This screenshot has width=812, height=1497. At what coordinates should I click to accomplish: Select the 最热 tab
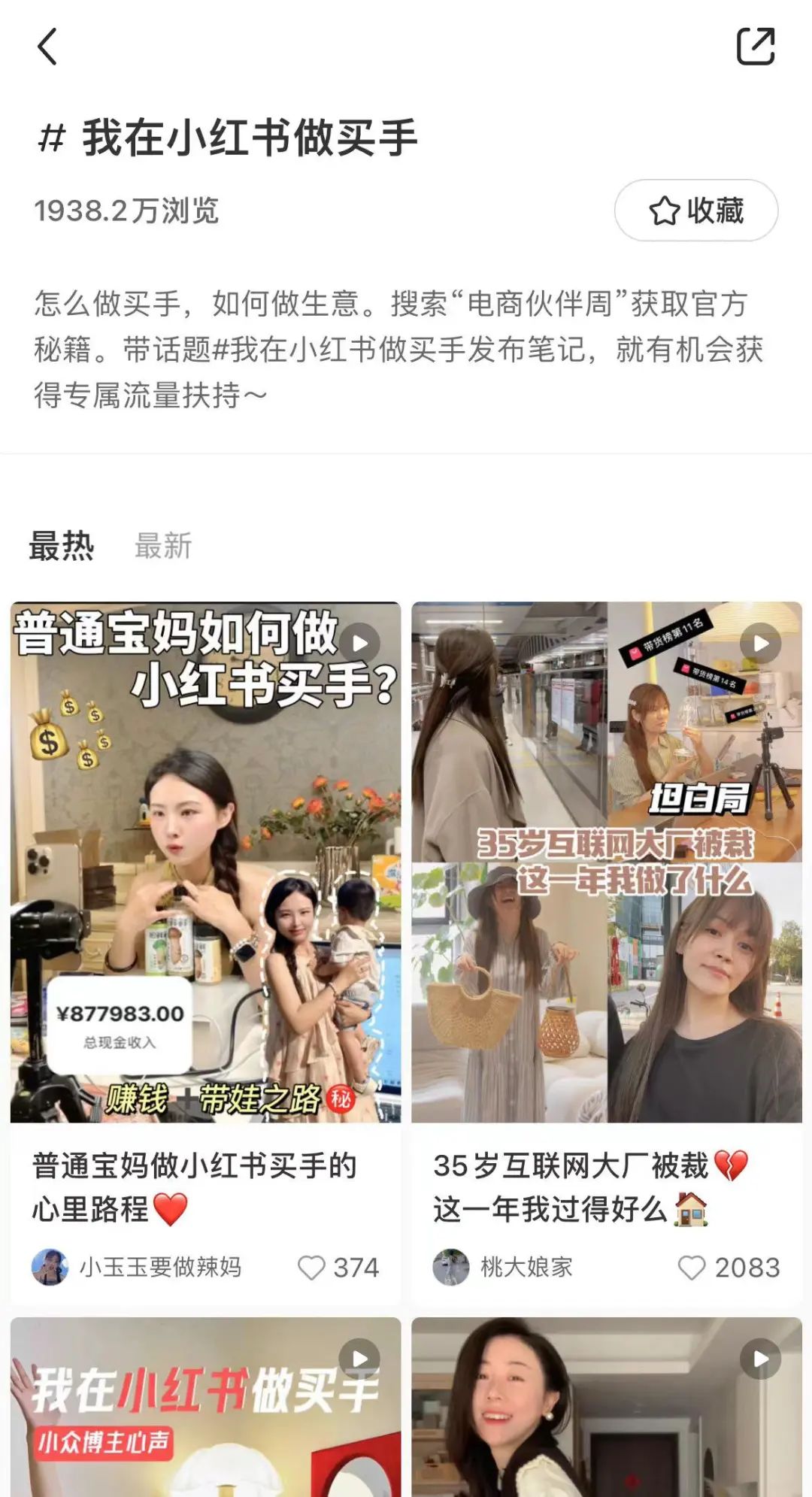point(62,546)
